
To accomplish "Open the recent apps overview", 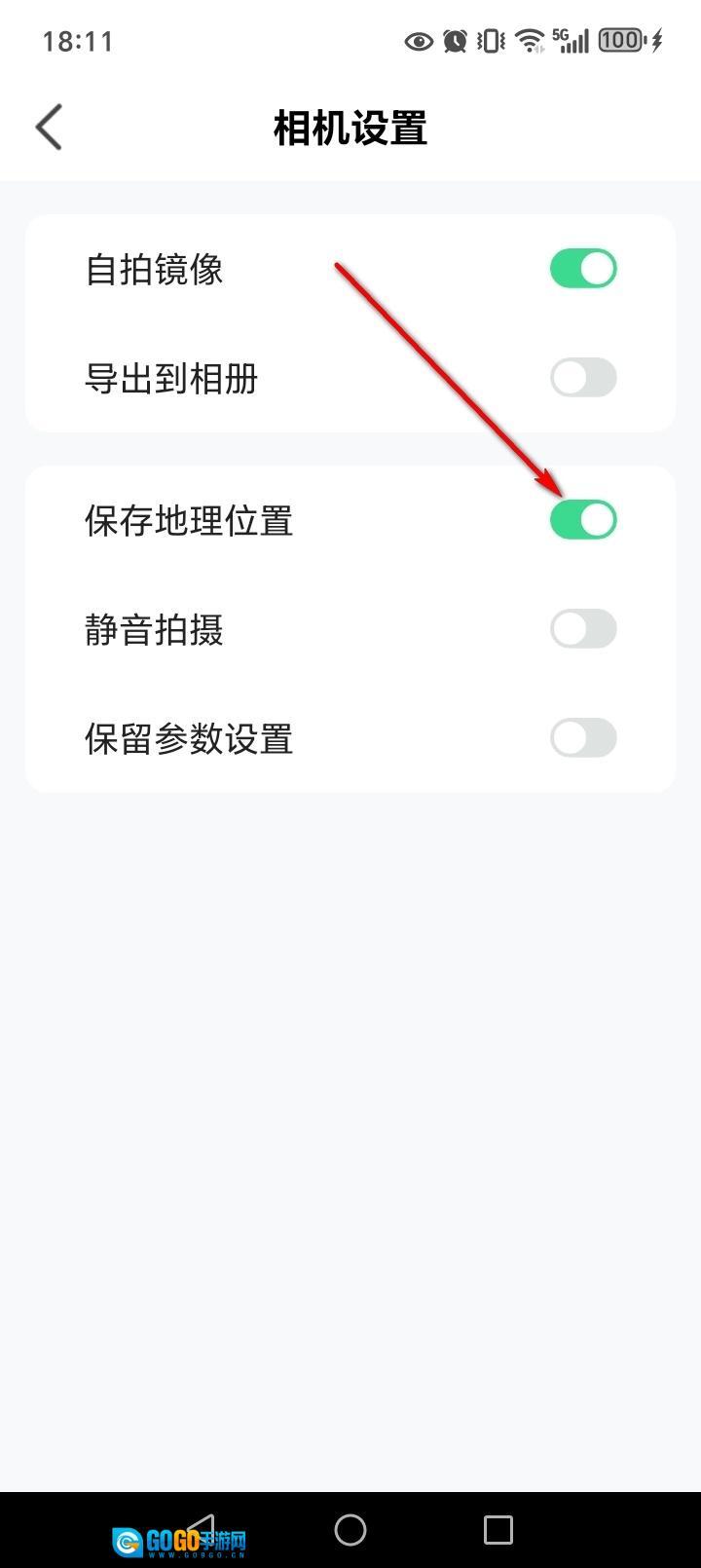I will click(x=498, y=1529).
